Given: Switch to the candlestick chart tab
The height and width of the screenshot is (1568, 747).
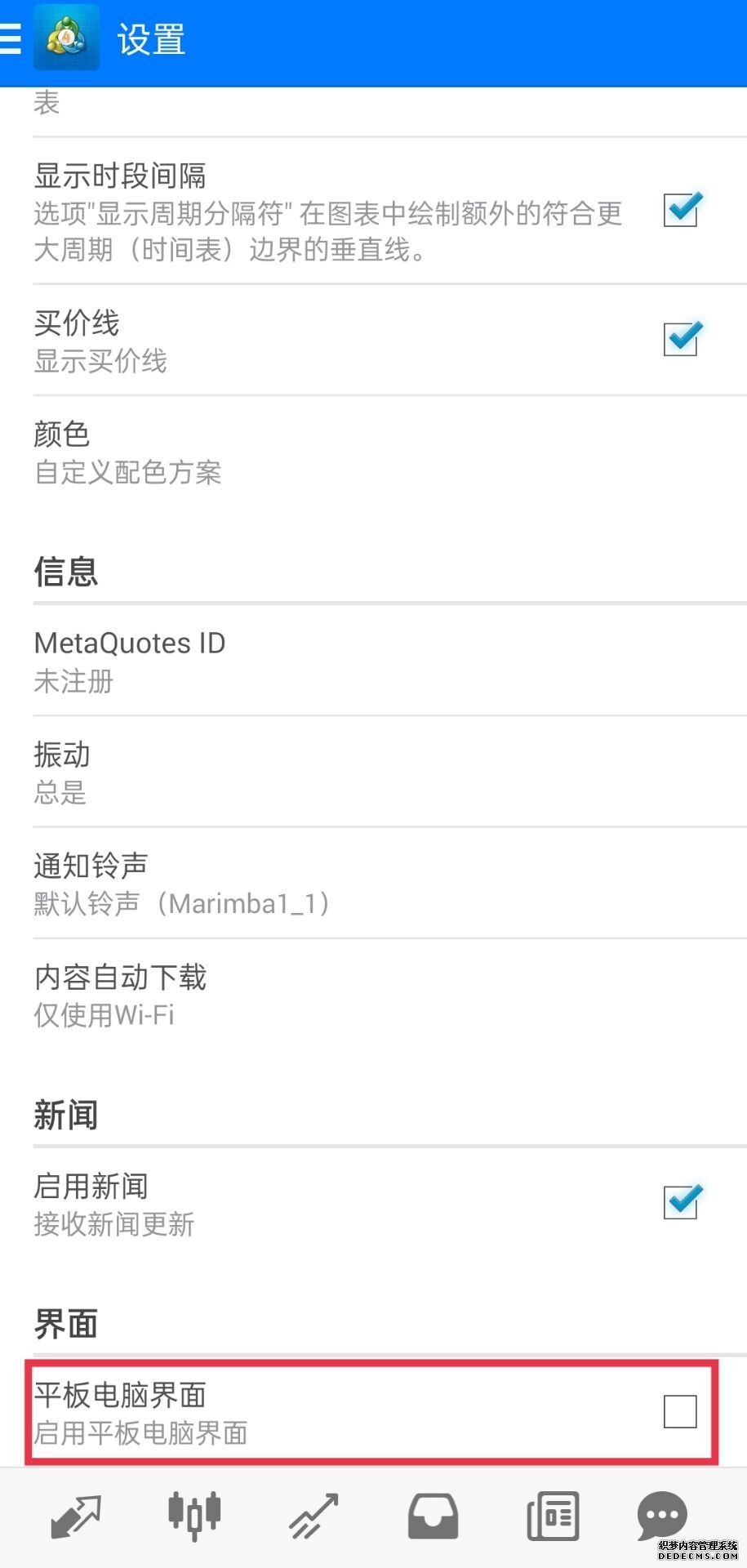Looking at the screenshot, I should 194,1517.
